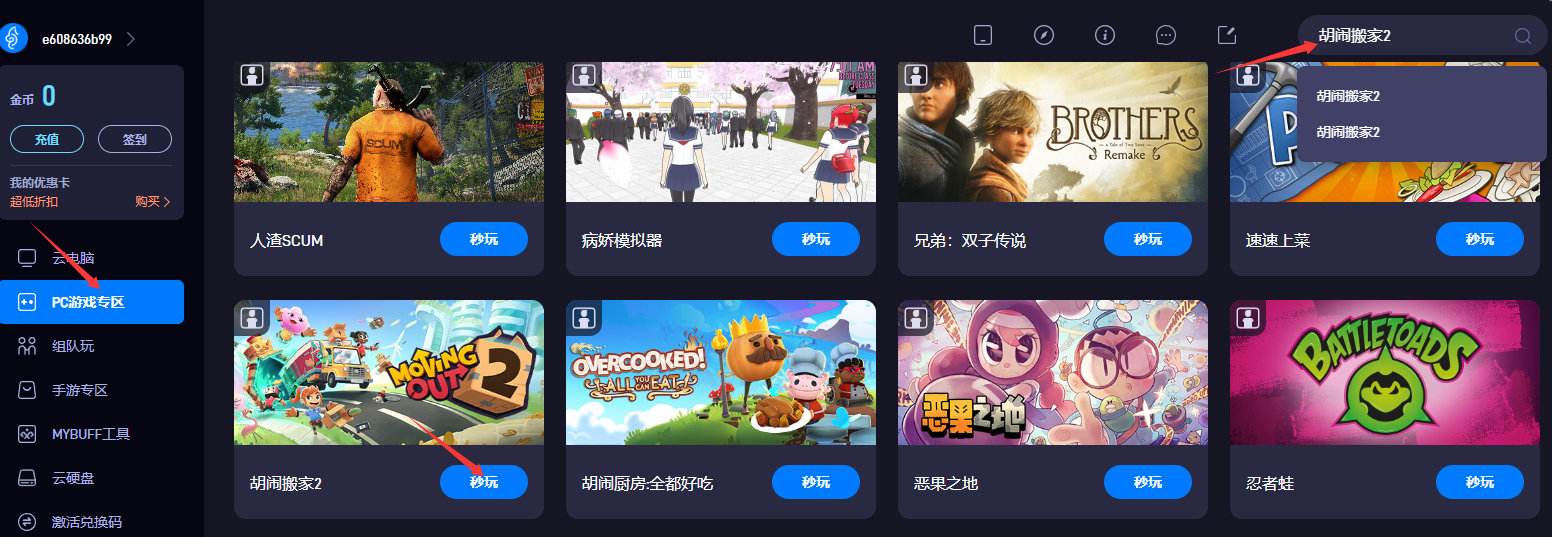1552x537 pixels.
Task: Launch 恶果之地 with 秒玩
Action: coord(1148,482)
